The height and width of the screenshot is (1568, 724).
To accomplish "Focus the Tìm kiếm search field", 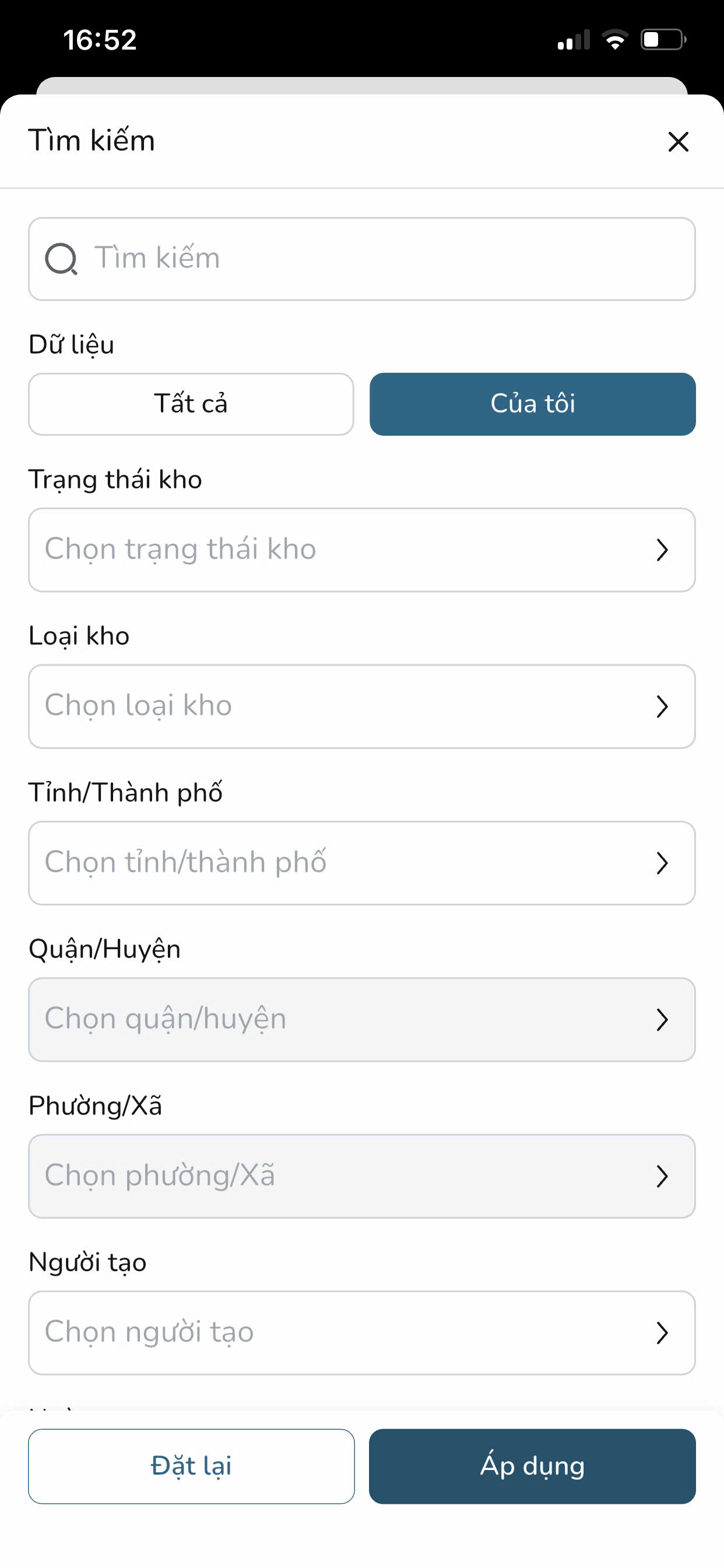I will coord(361,258).
